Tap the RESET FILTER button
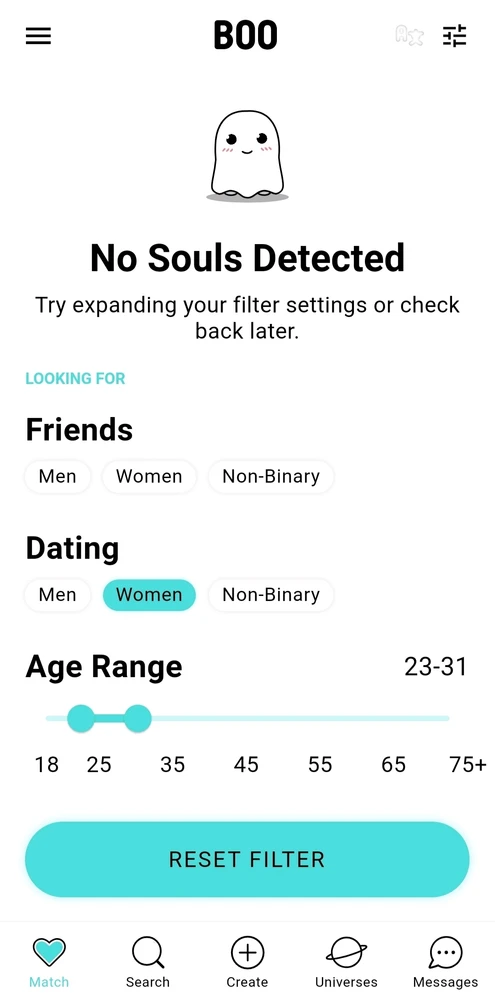This screenshot has width=495, height=1000. (x=248, y=859)
